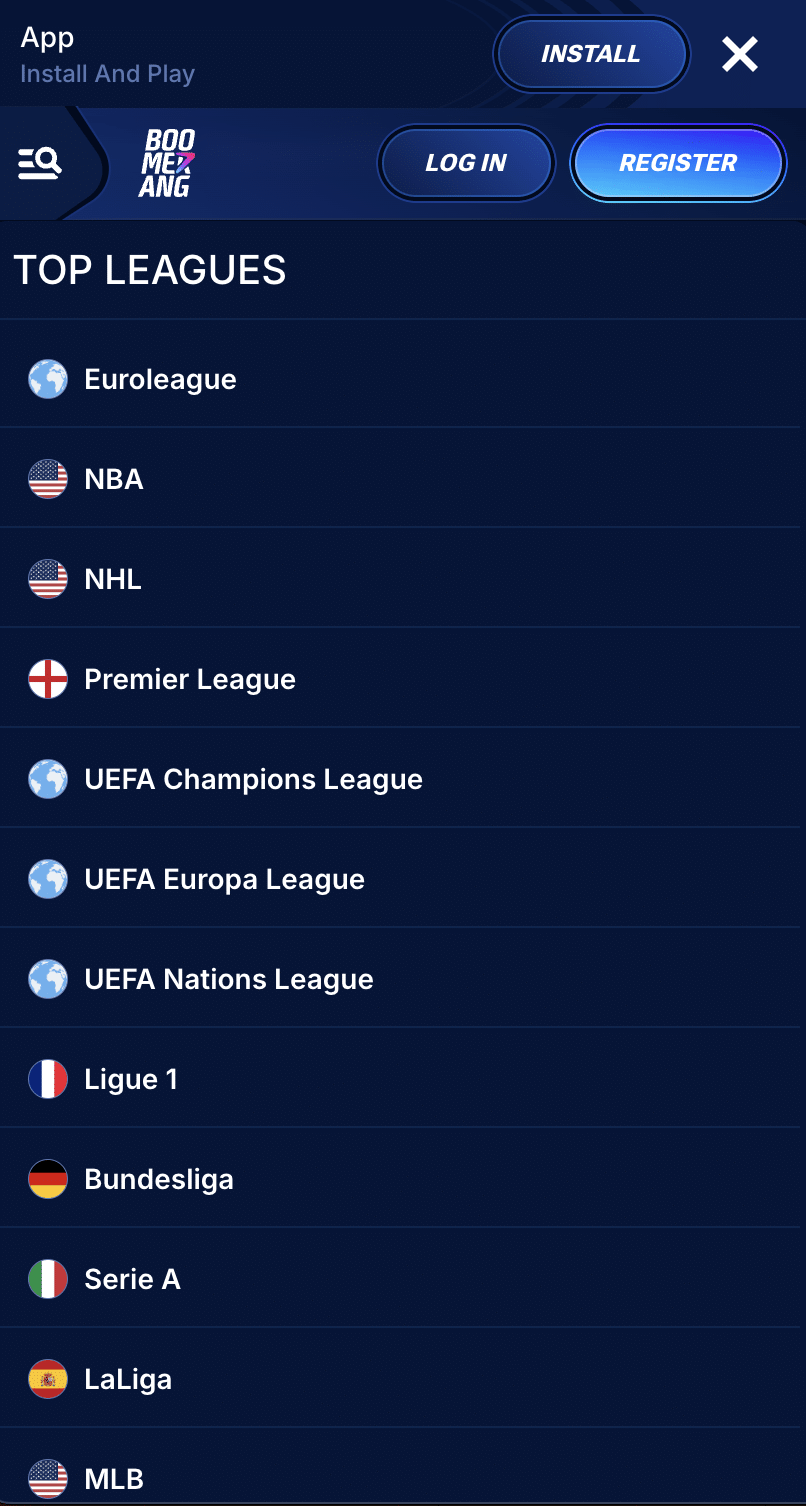Select the Spain flag beside LaLiga
The height and width of the screenshot is (1506, 806).
(x=47, y=1379)
